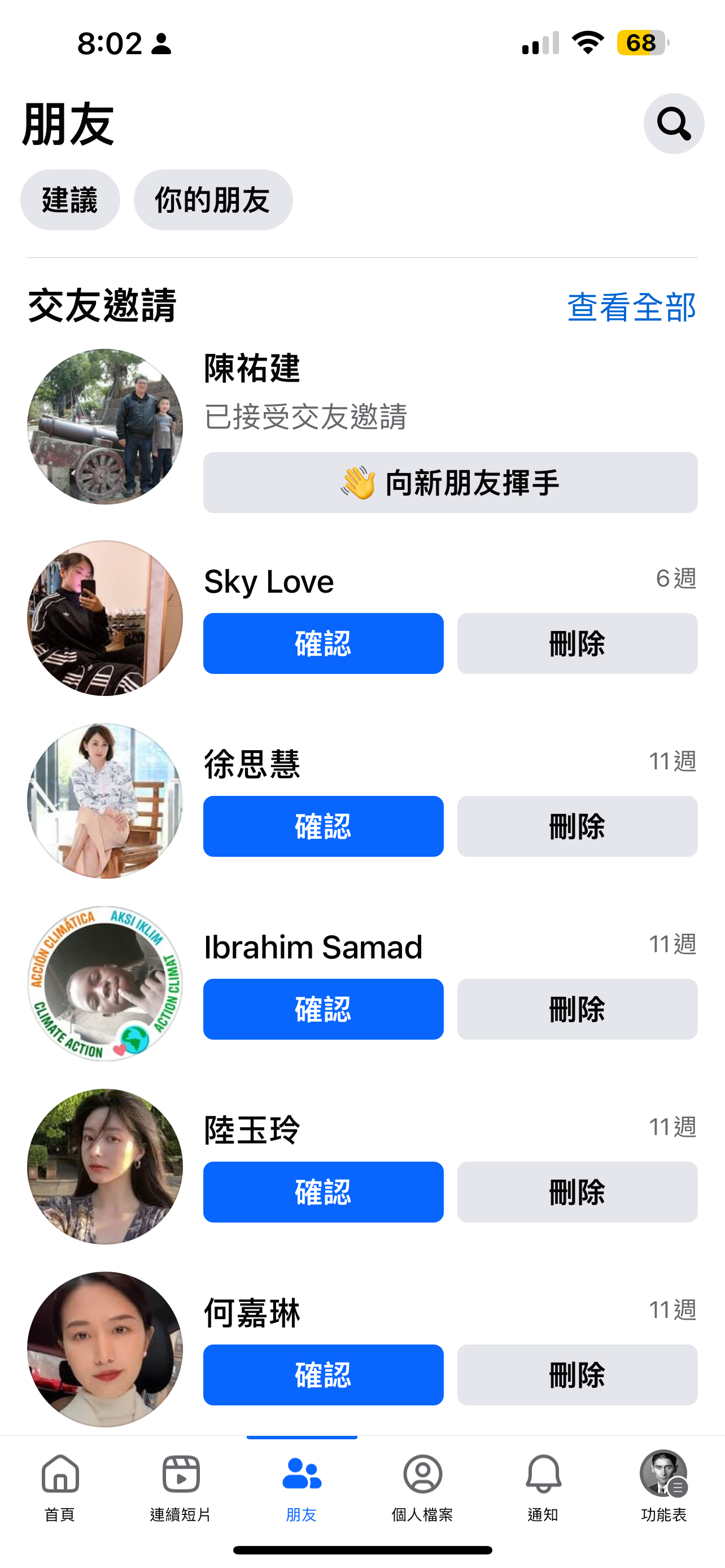Delete Sky Love's friend request
The image size is (725, 1568).
577,643
